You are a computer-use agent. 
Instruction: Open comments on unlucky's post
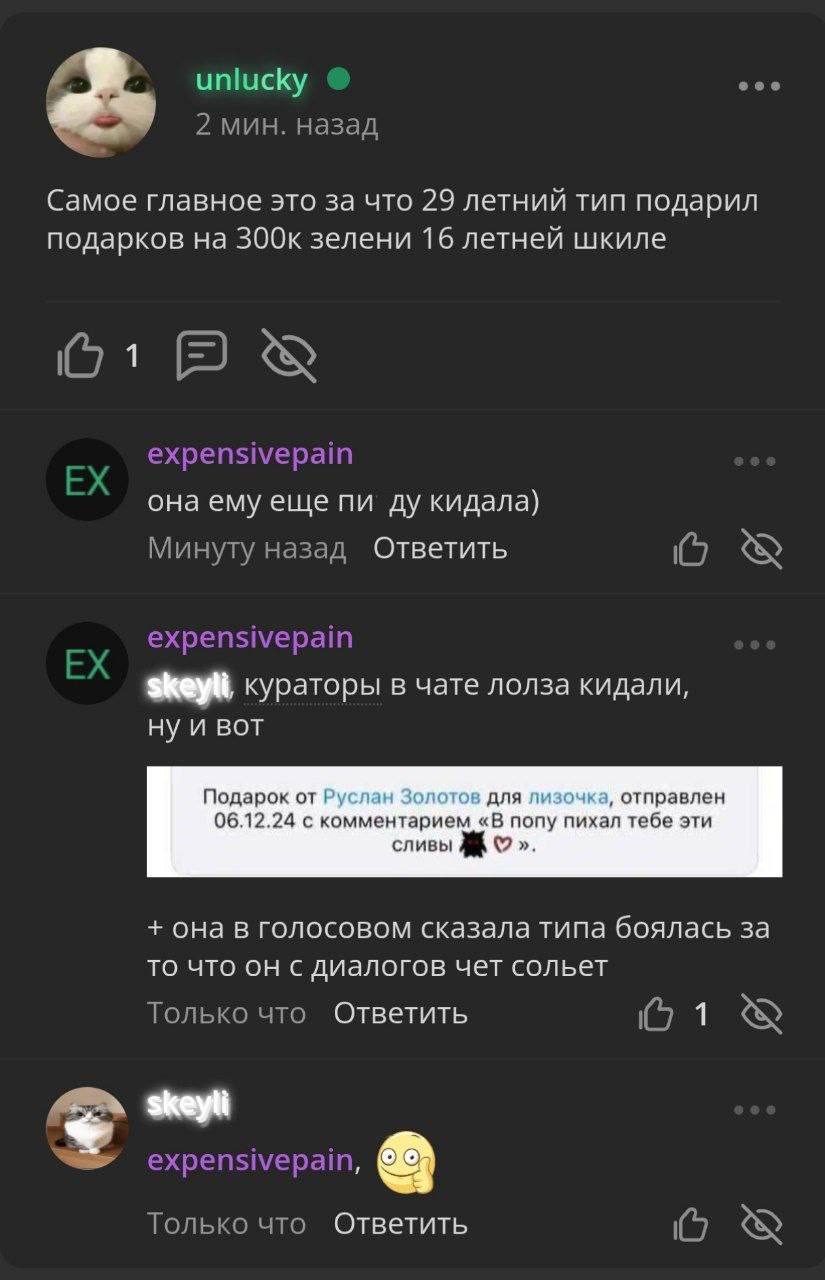(201, 355)
